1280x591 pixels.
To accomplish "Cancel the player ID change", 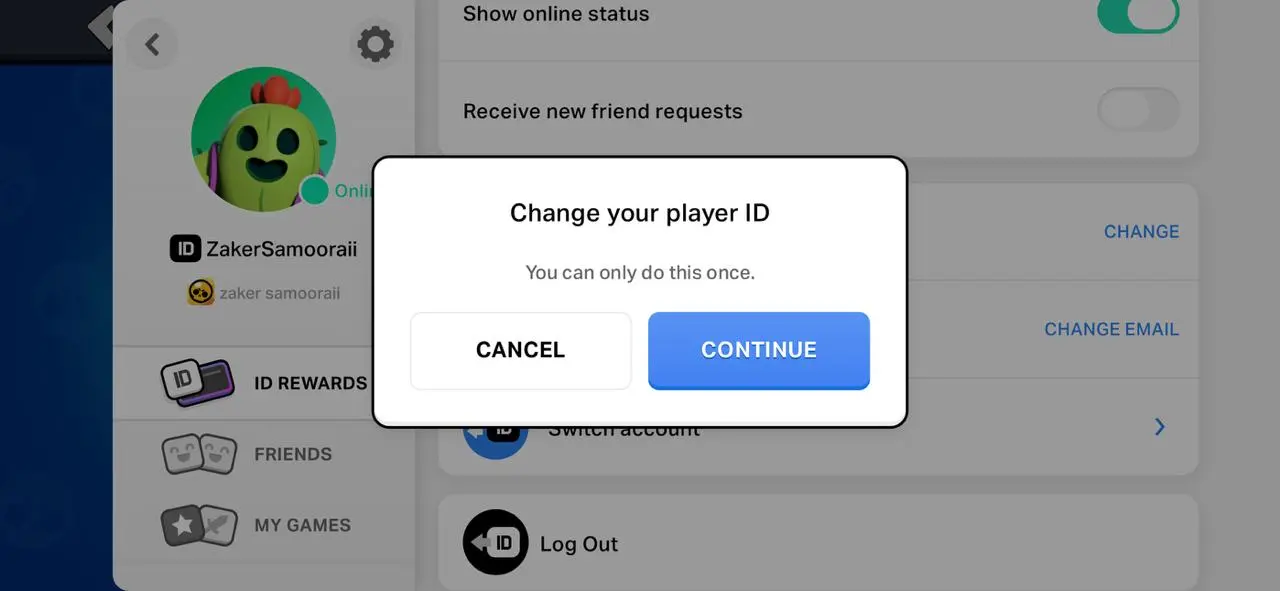I will pos(520,350).
